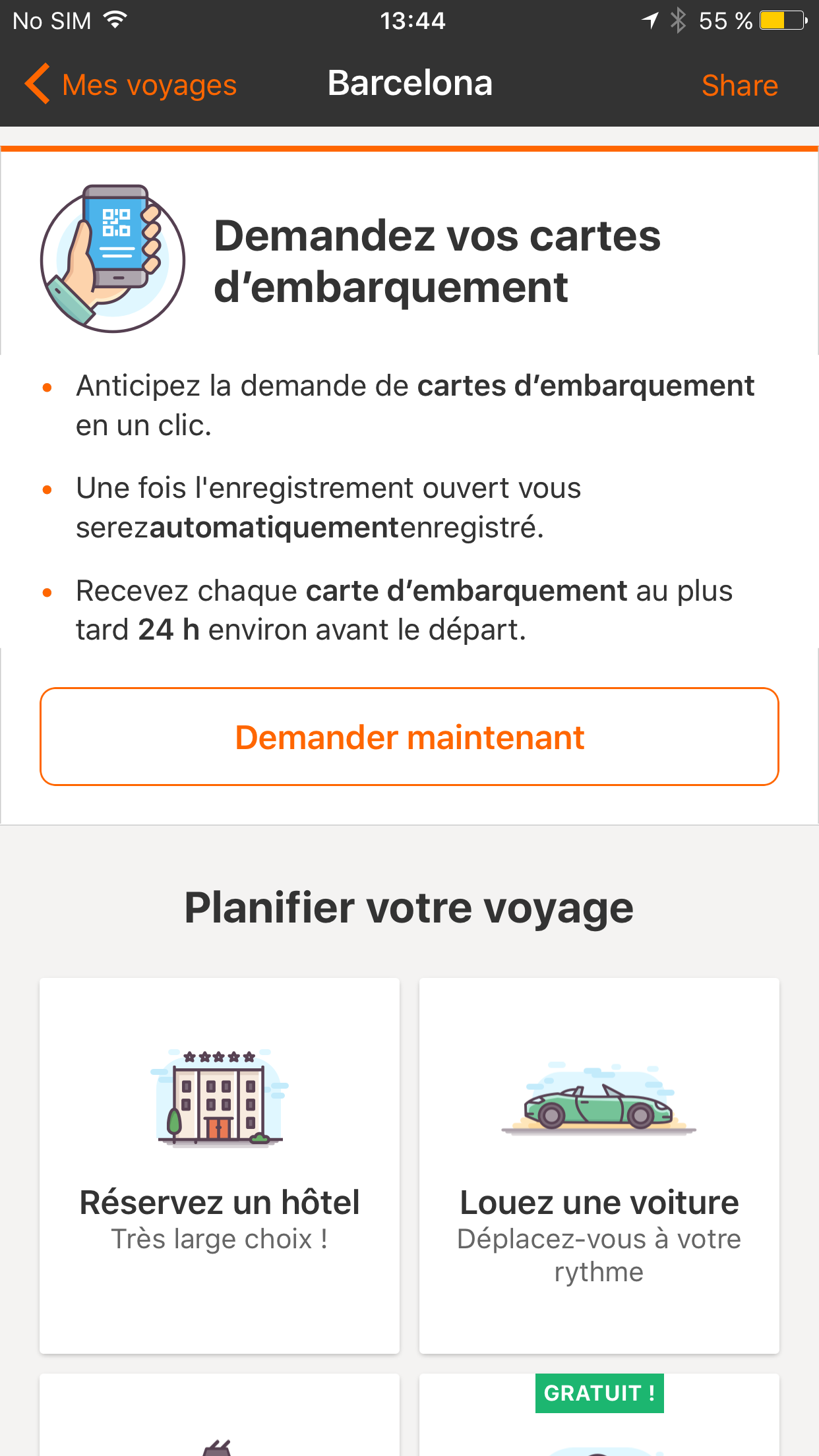Go back to Mes voyages

click(131, 85)
